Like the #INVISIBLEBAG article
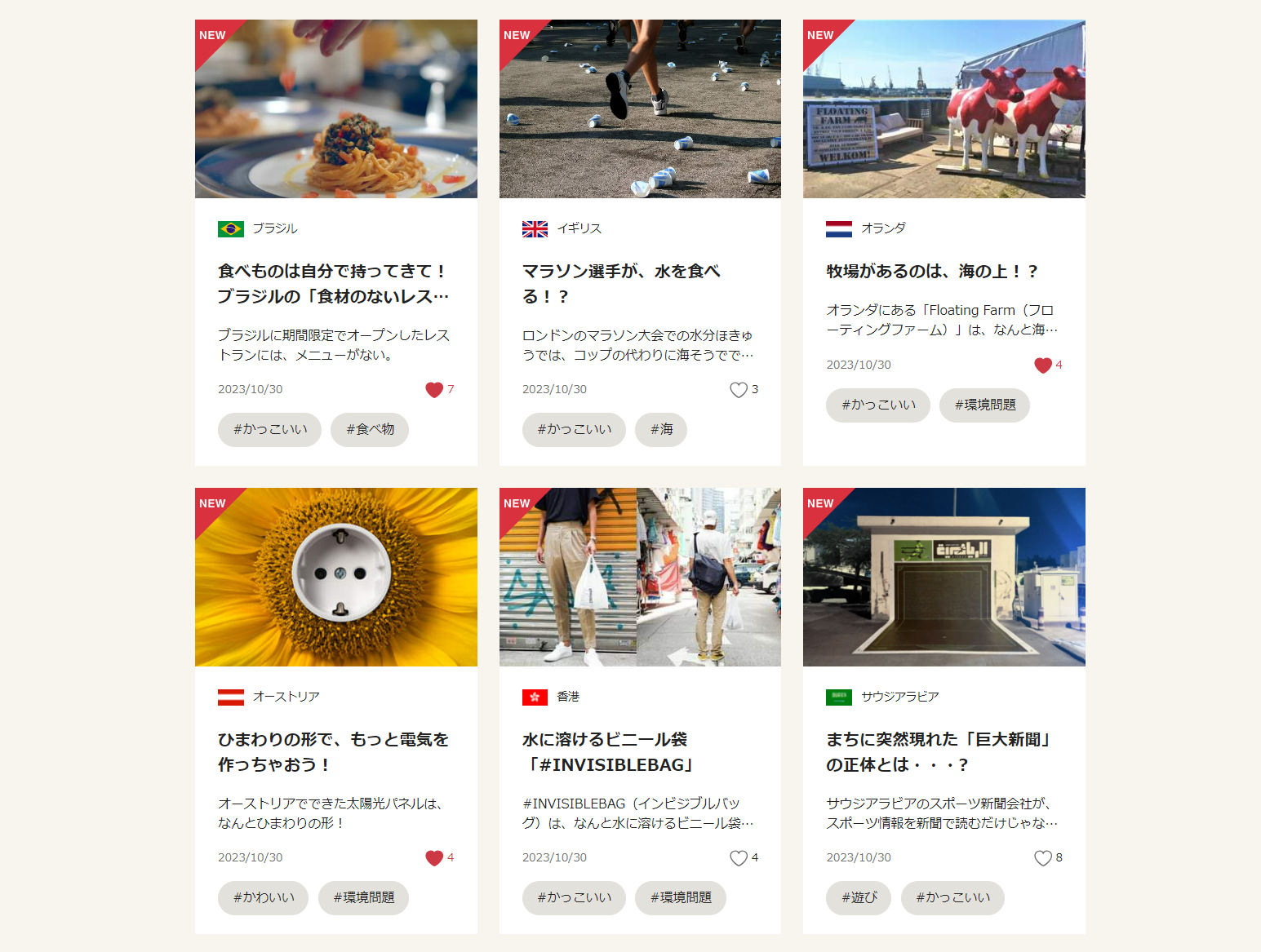The image size is (1261, 952). point(739,858)
